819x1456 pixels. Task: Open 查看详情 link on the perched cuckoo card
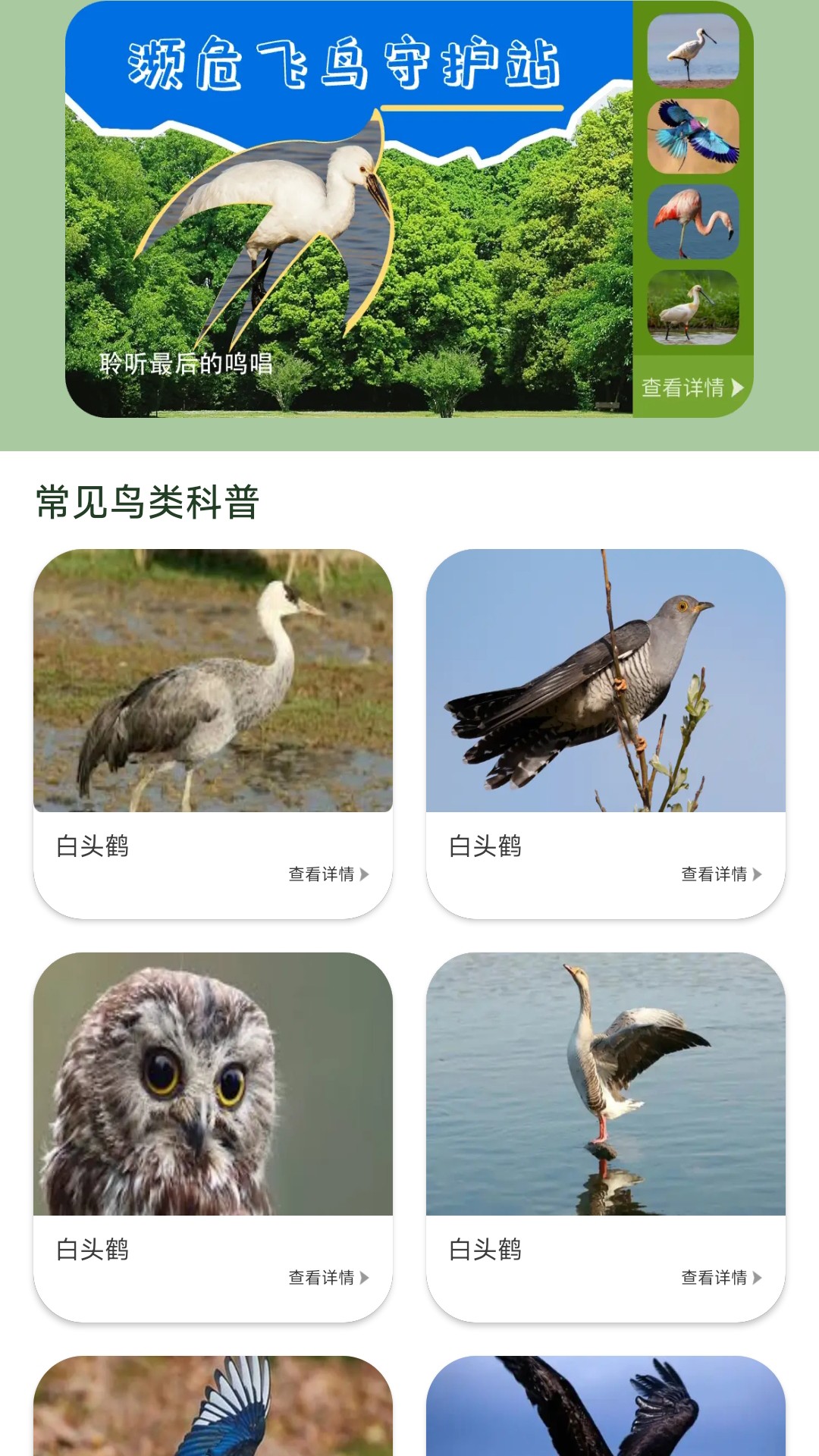(714, 875)
